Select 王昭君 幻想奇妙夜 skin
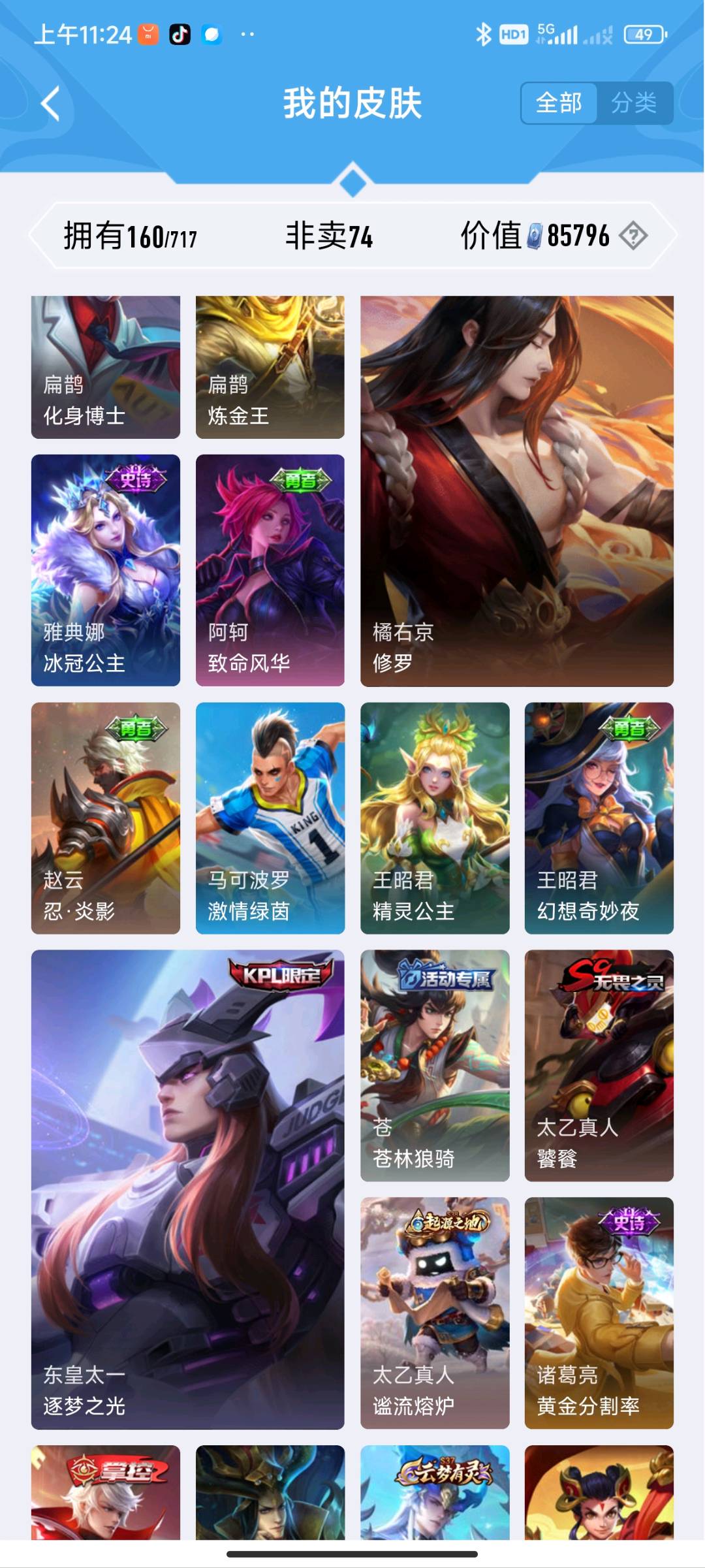Screen dimensions: 705x1568 pos(599,818)
